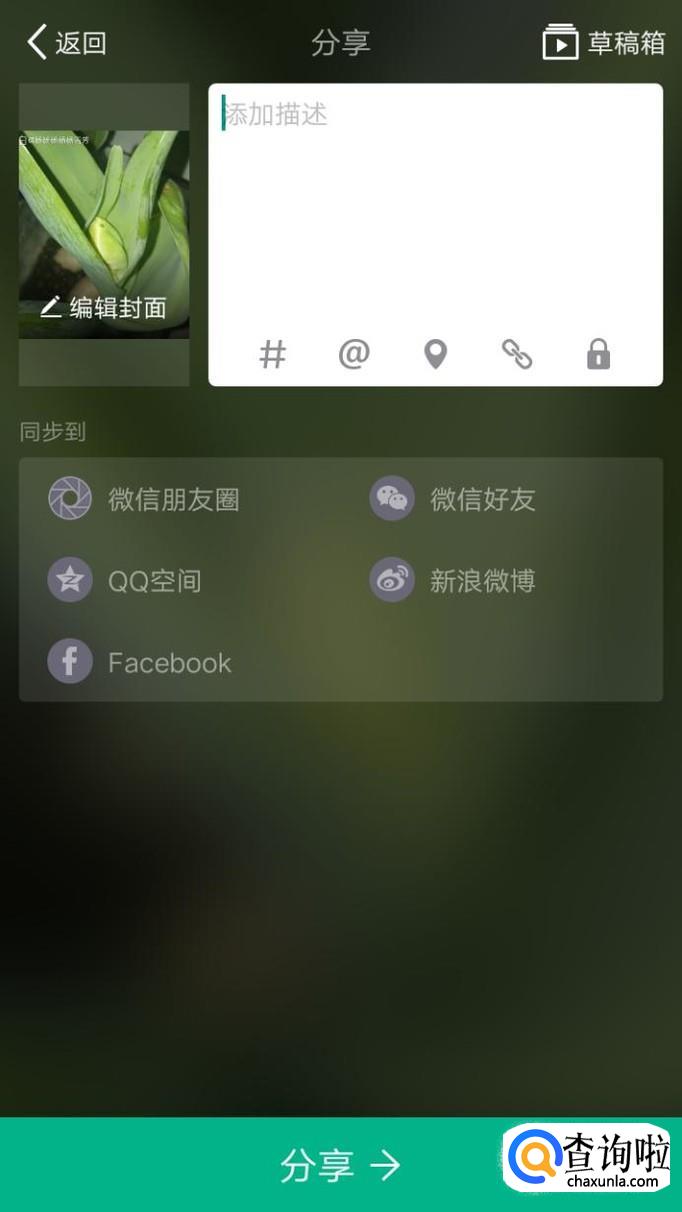This screenshot has width=682, height=1212.
Task: Edit the video cover 编辑封面
Action: (x=104, y=308)
